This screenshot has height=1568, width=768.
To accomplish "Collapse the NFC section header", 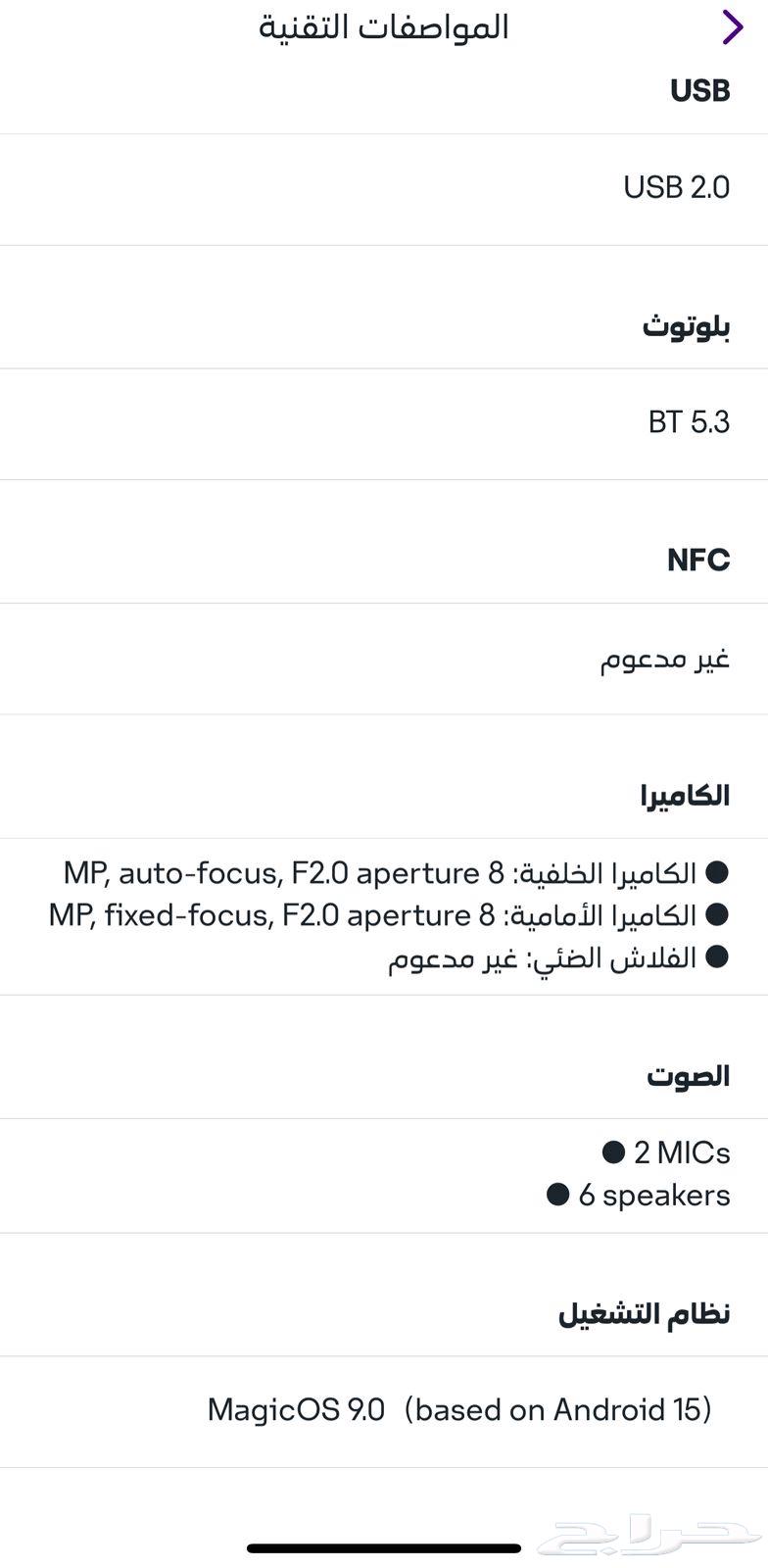I will 697,560.
